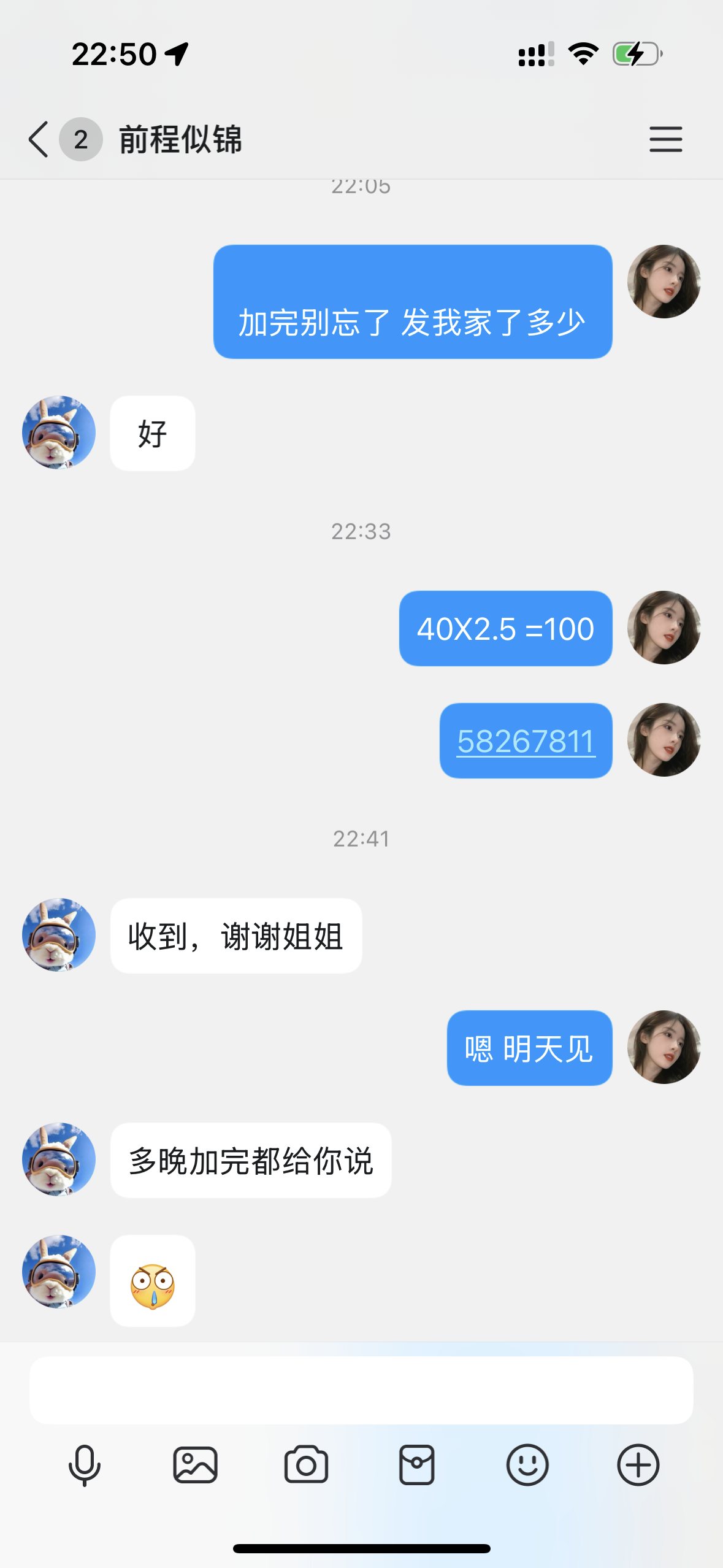This screenshot has height=1568, width=723.
Task: Open my own avatar beside 嗯 明天见
Action: pyautogui.click(x=664, y=1047)
